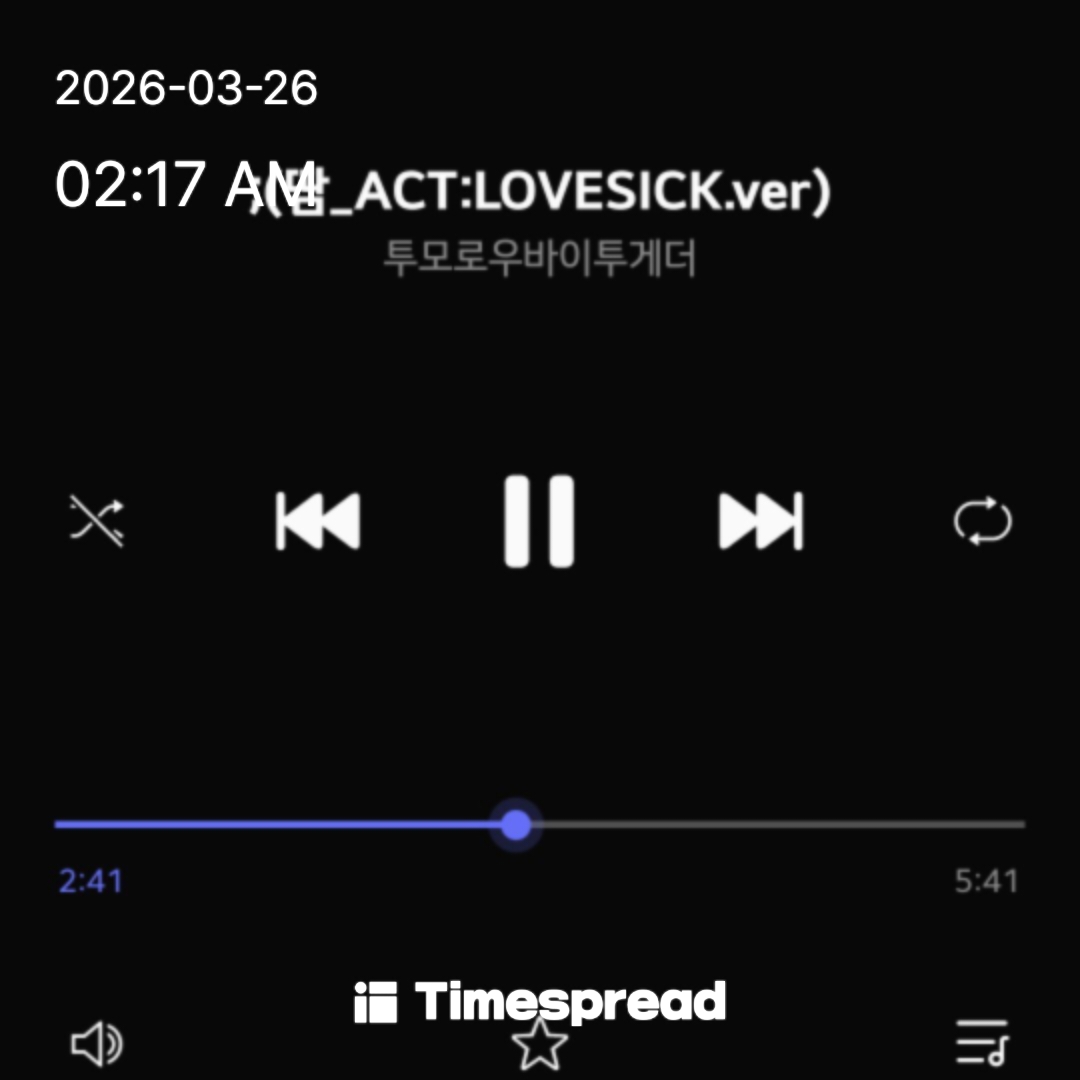Pause the playing song
1080x1080 pixels.
(x=539, y=522)
